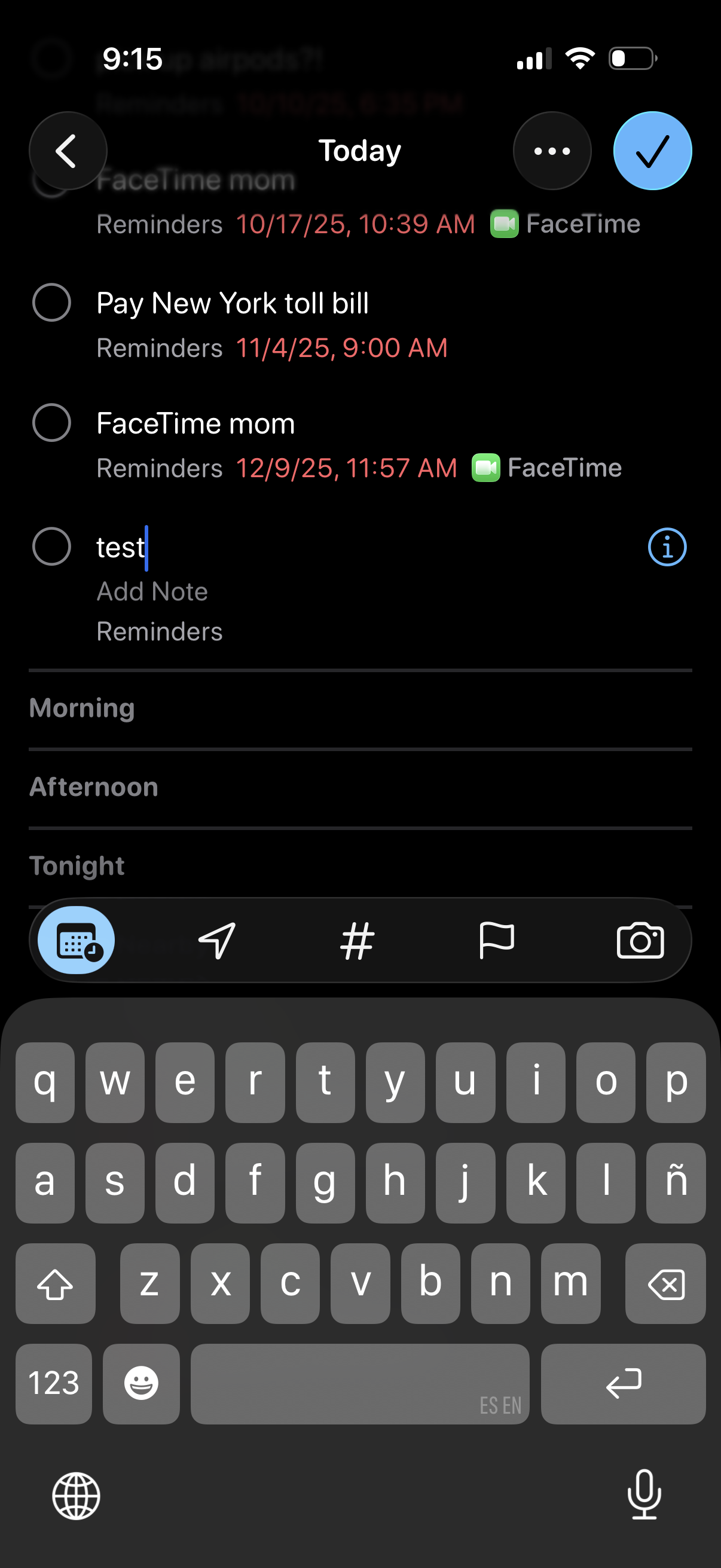Open FaceTime link on 12/9/25 reminder

click(x=547, y=468)
